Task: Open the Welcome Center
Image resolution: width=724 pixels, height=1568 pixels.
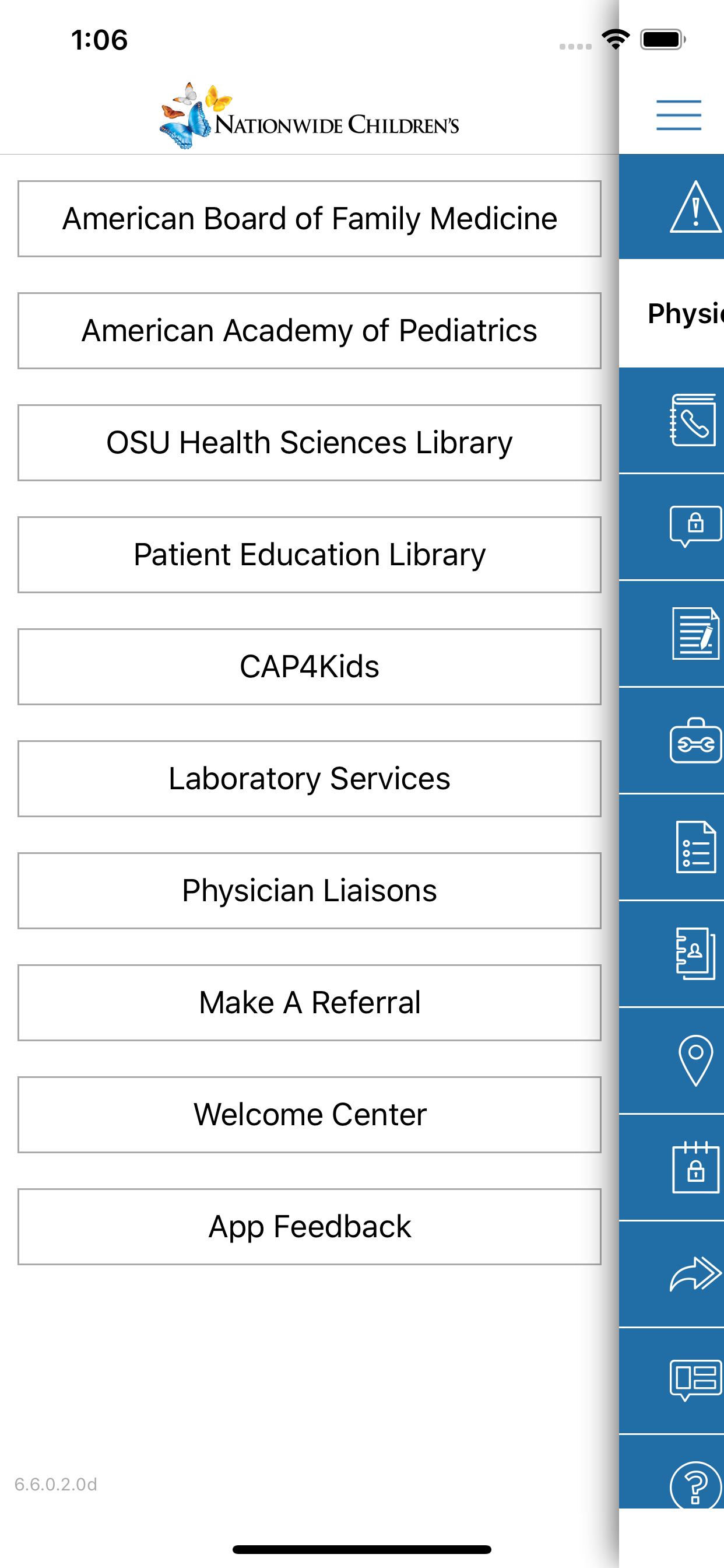Action: click(309, 1115)
